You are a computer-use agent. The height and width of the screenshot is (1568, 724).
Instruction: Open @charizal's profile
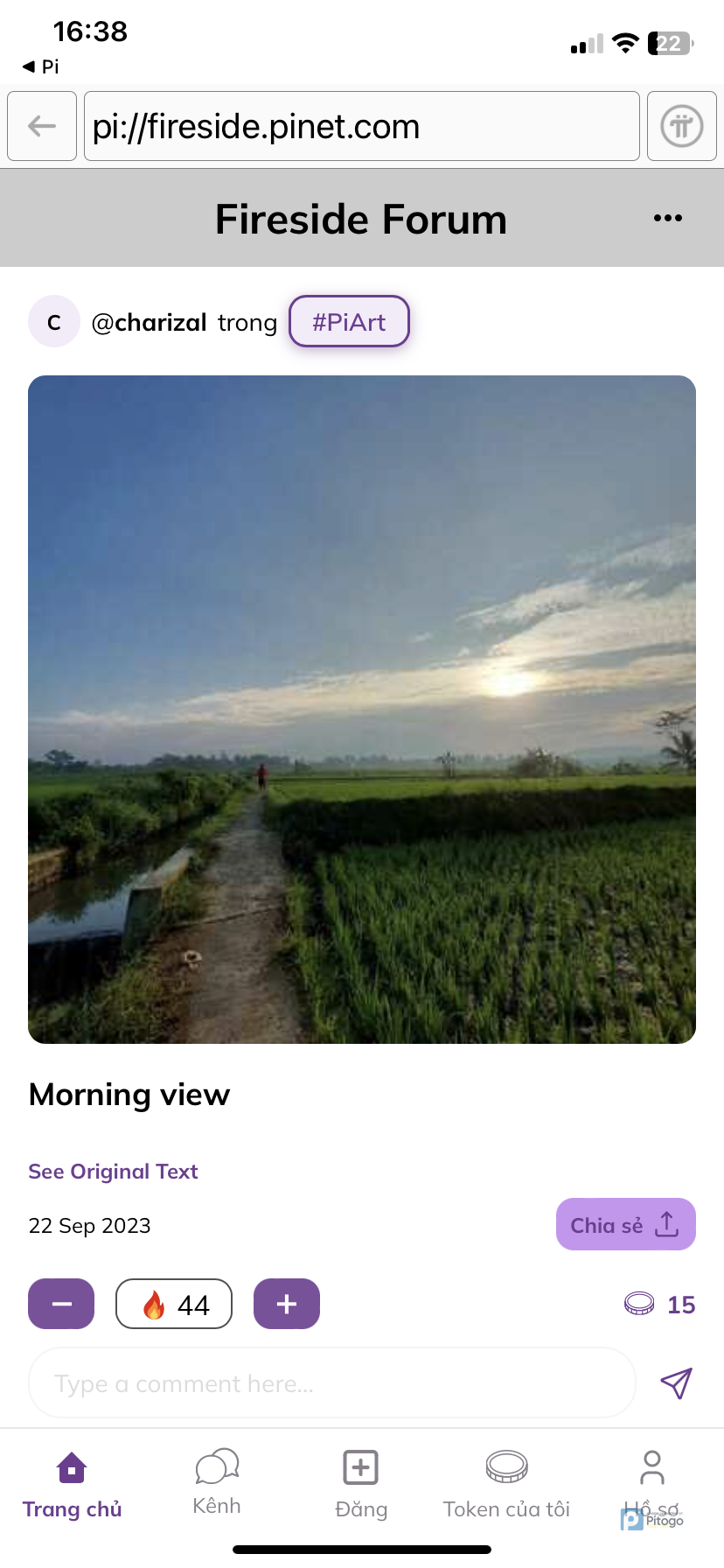(x=149, y=322)
